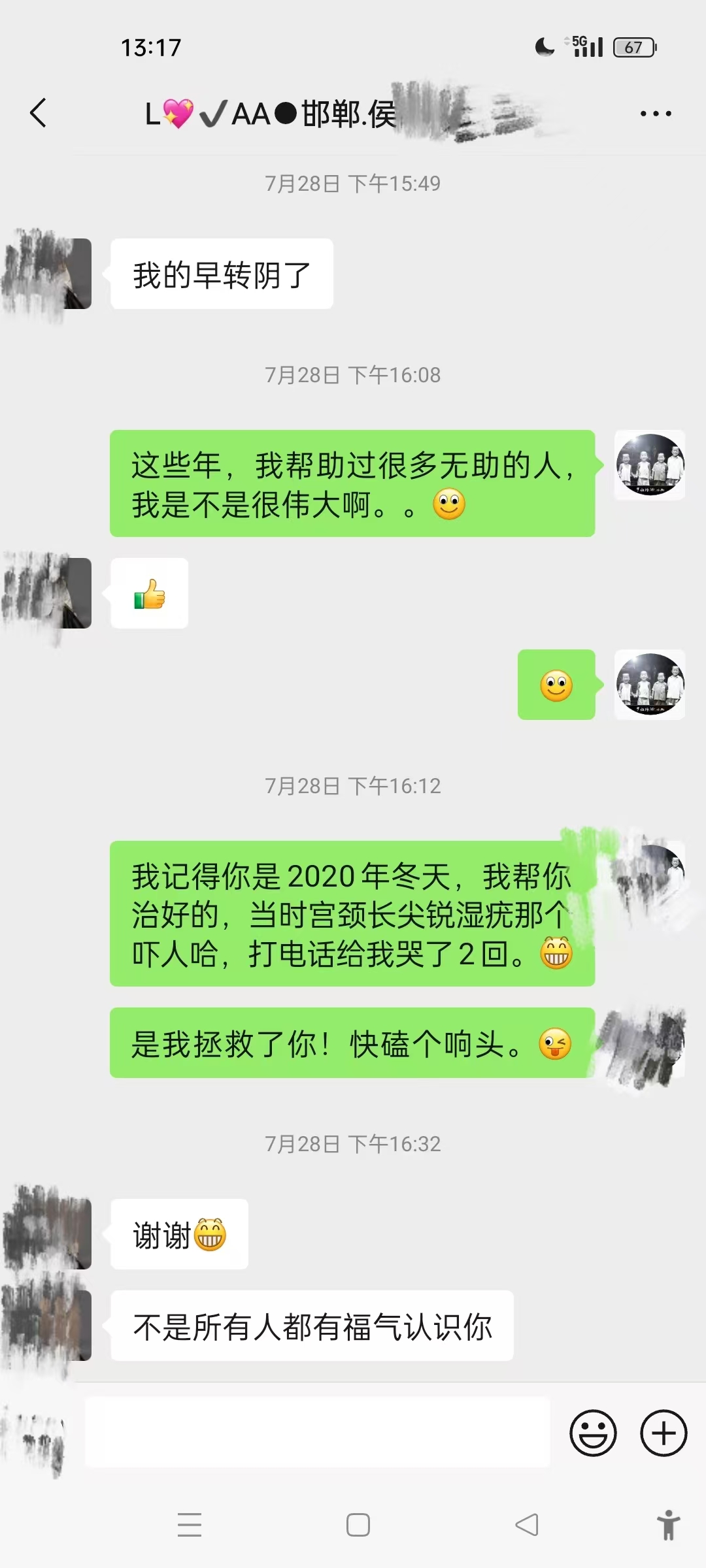Go to home via system navigation square

click(x=358, y=1525)
